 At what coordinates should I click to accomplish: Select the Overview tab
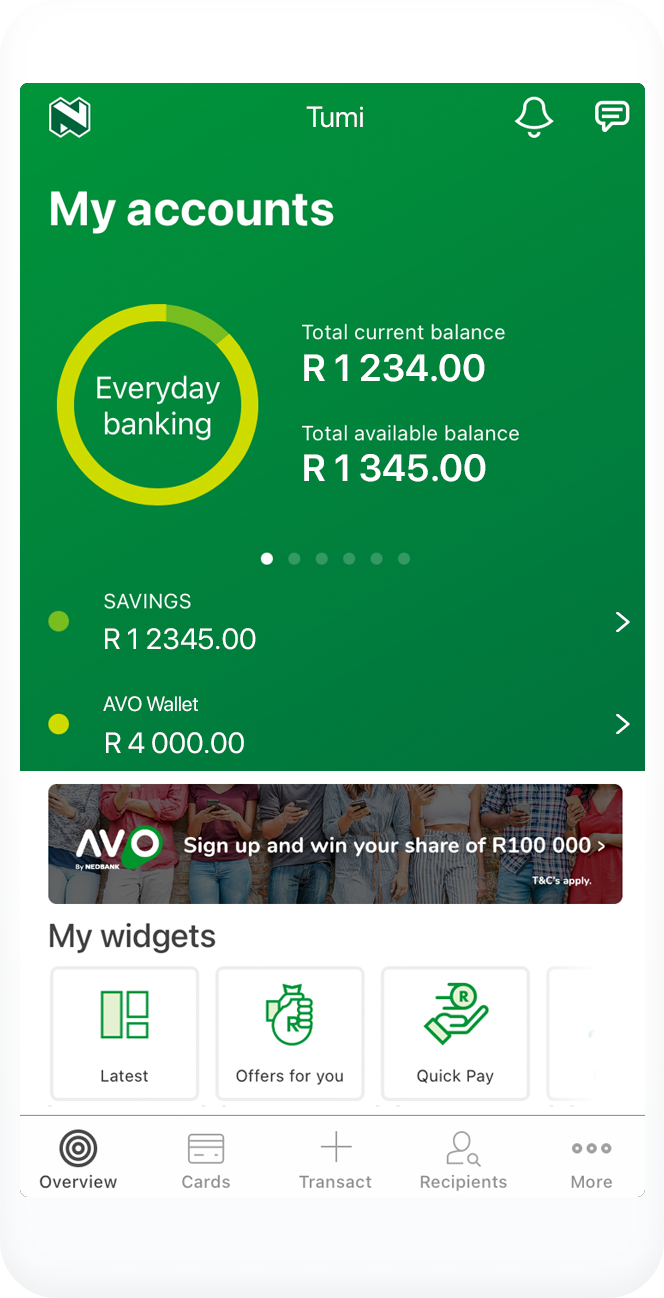[x=78, y=1160]
